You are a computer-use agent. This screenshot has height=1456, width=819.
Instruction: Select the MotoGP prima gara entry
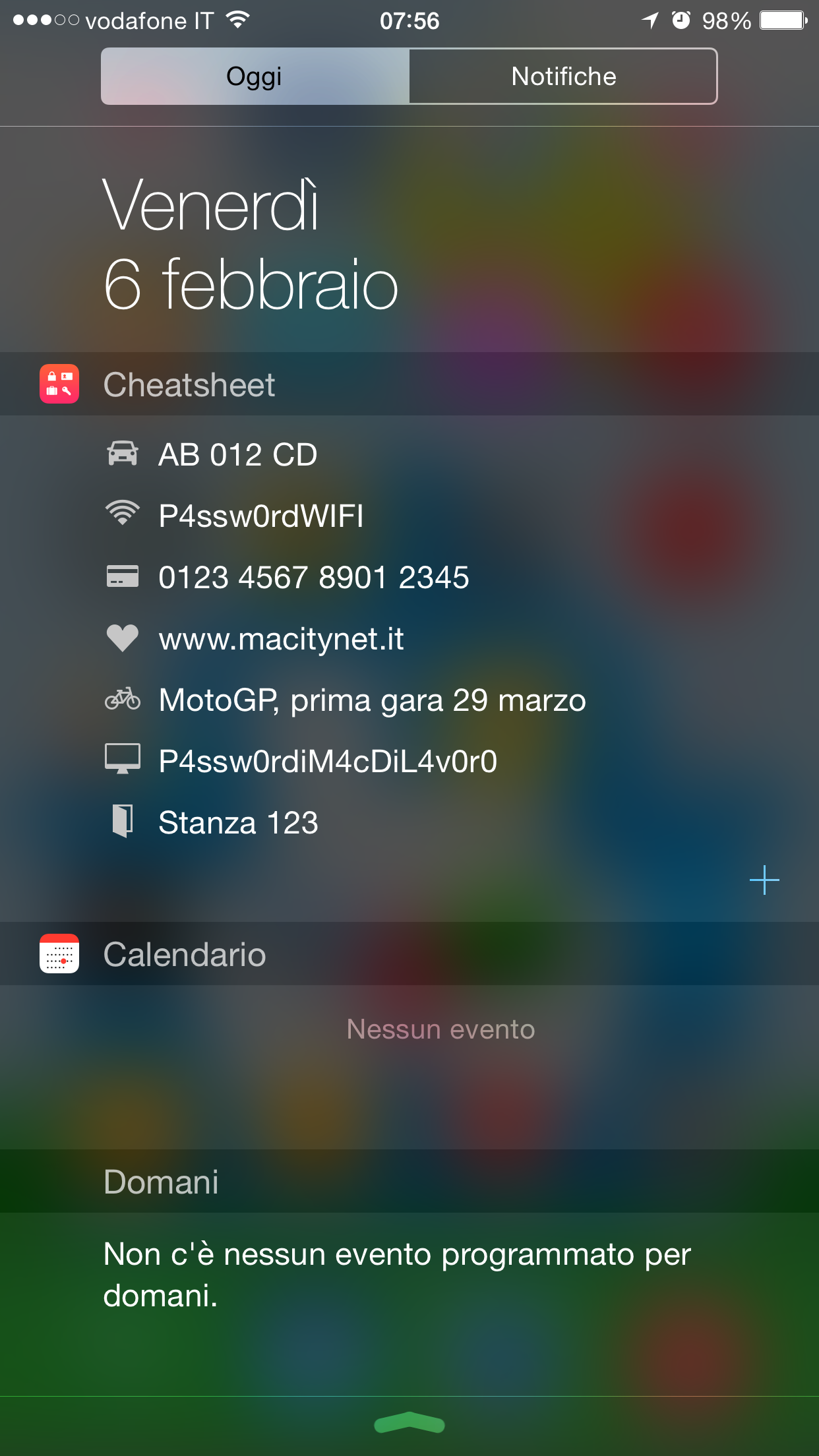[372, 700]
